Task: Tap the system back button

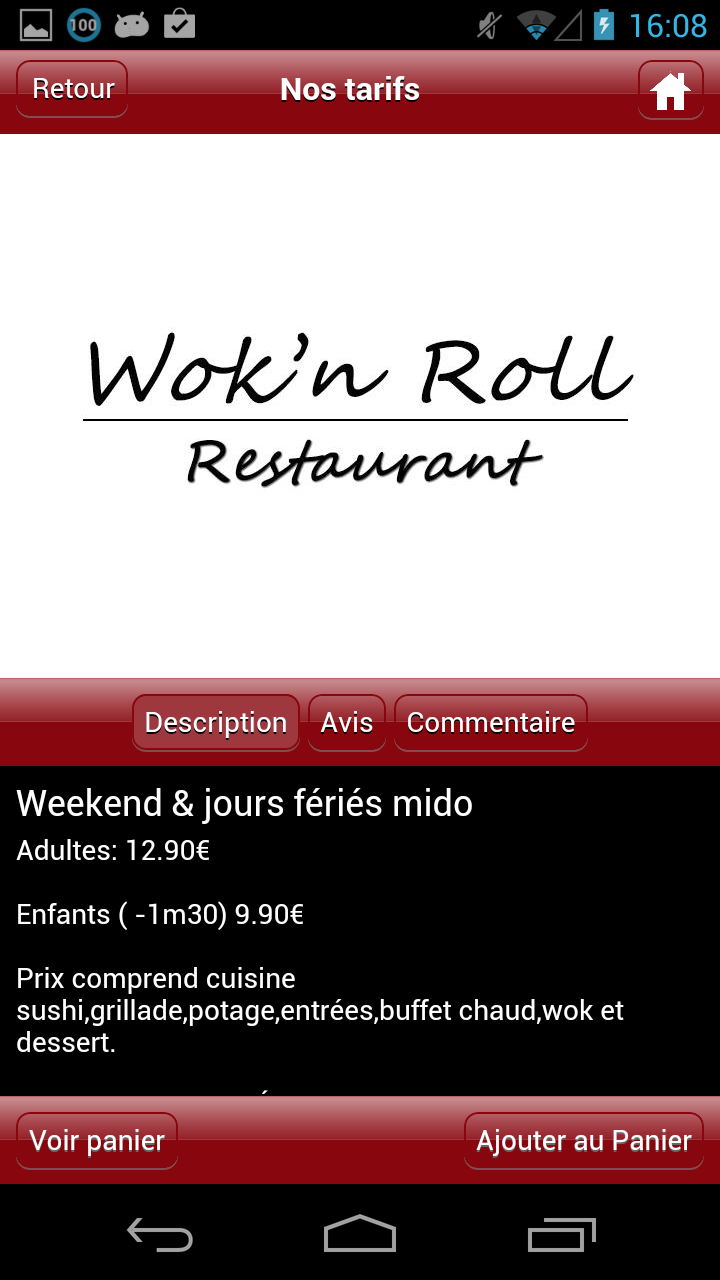Action: pos(160,1234)
